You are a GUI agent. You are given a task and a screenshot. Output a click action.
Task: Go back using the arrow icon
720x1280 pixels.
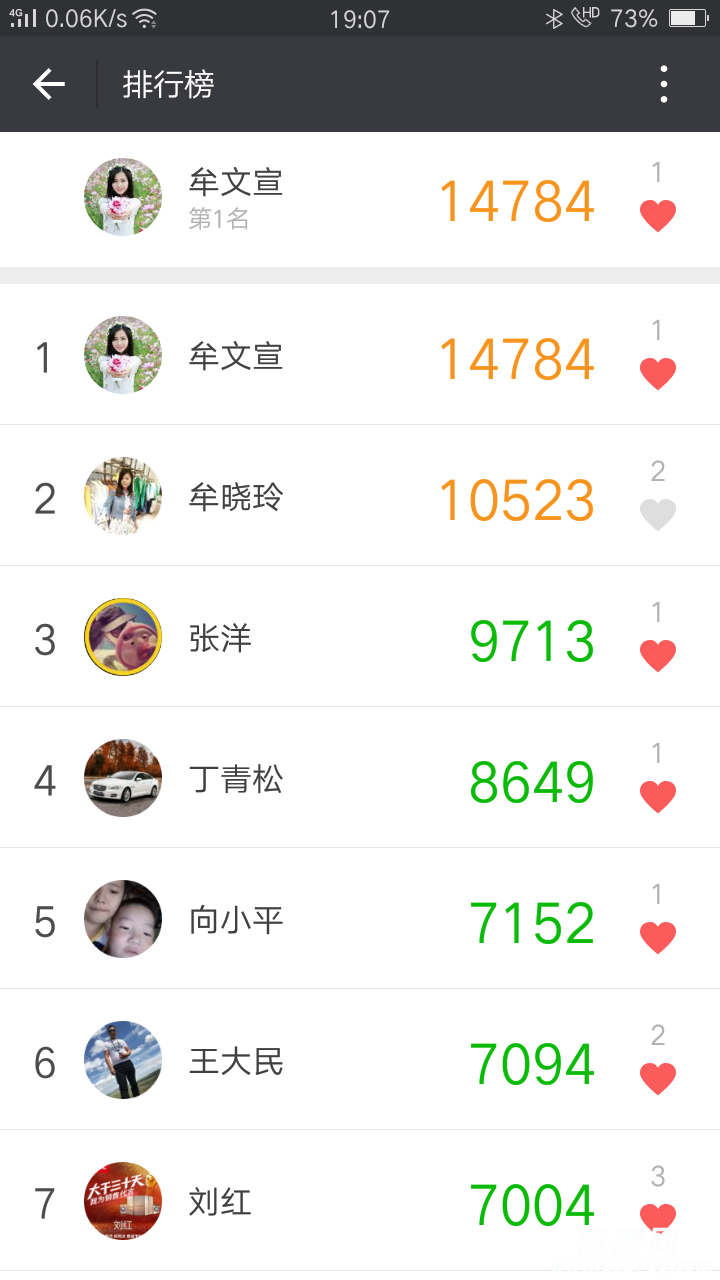(x=48, y=85)
